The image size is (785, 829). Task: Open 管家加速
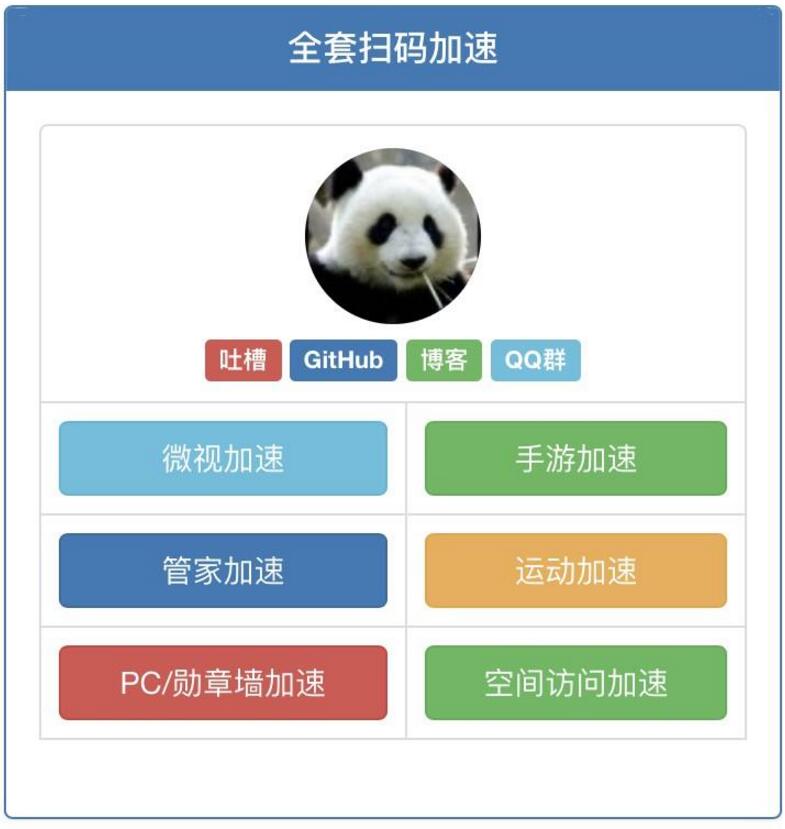coord(223,570)
